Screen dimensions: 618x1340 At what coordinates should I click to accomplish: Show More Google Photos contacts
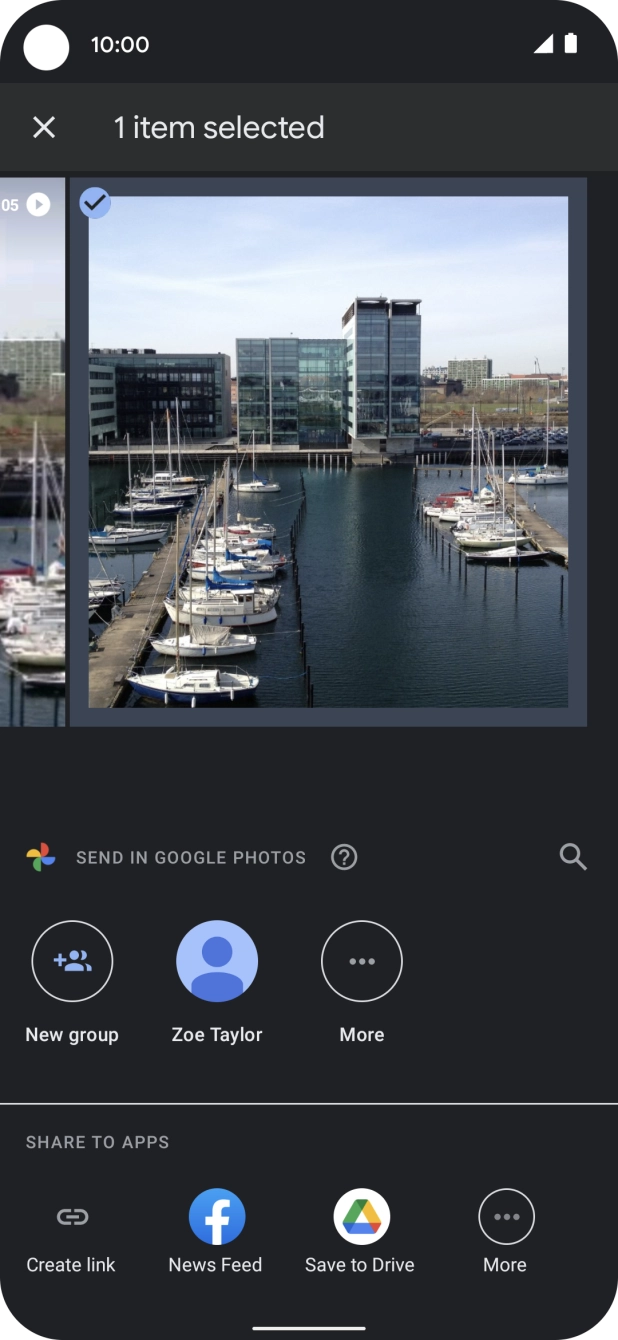point(361,962)
